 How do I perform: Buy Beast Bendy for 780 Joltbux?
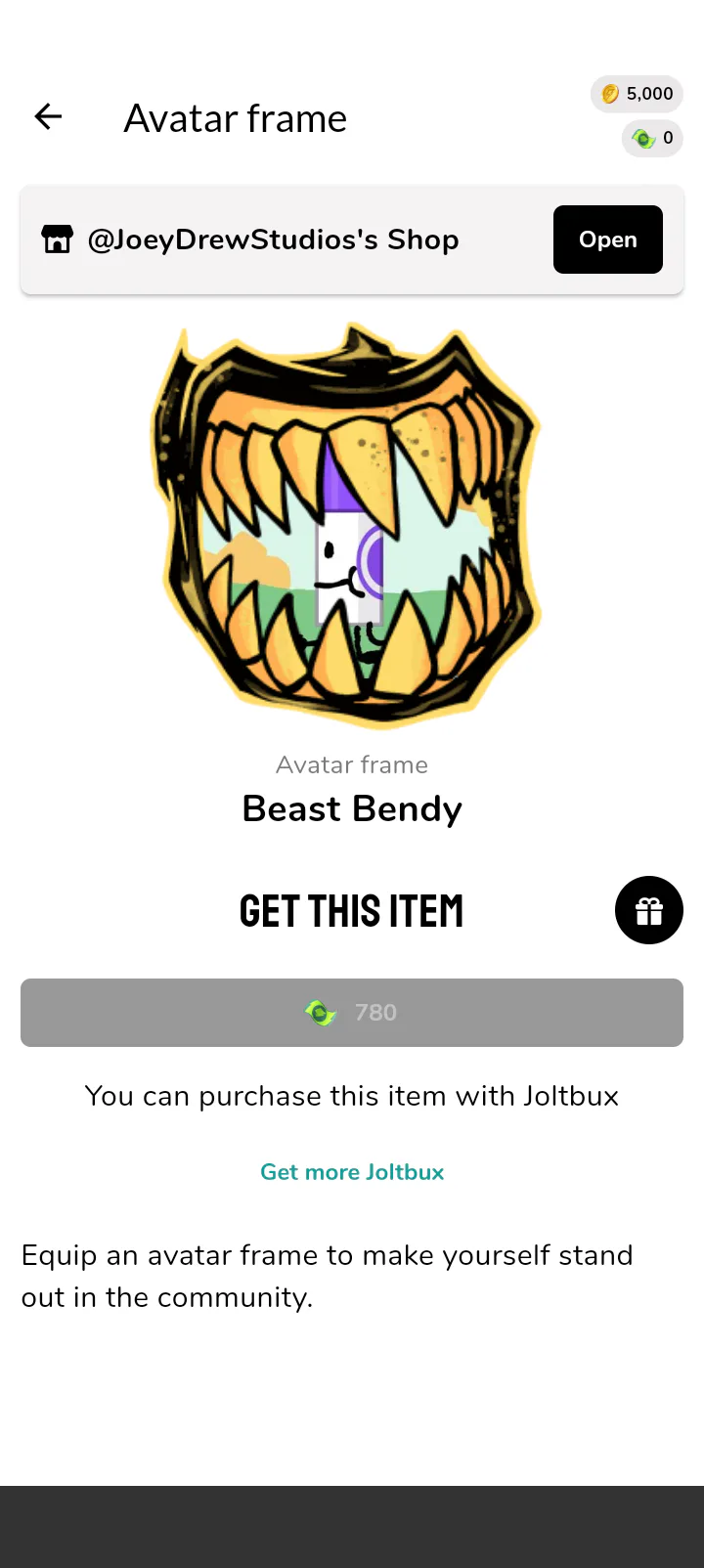click(x=352, y=1013)
